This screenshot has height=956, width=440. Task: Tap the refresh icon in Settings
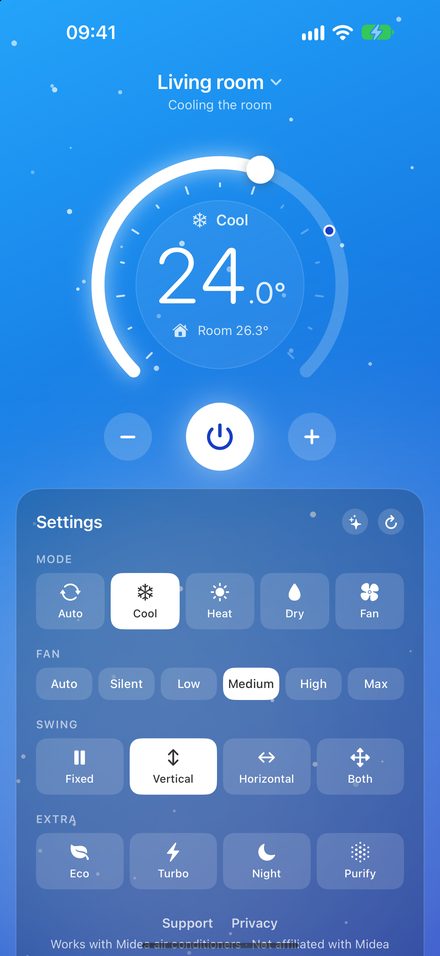coord(391,523)
